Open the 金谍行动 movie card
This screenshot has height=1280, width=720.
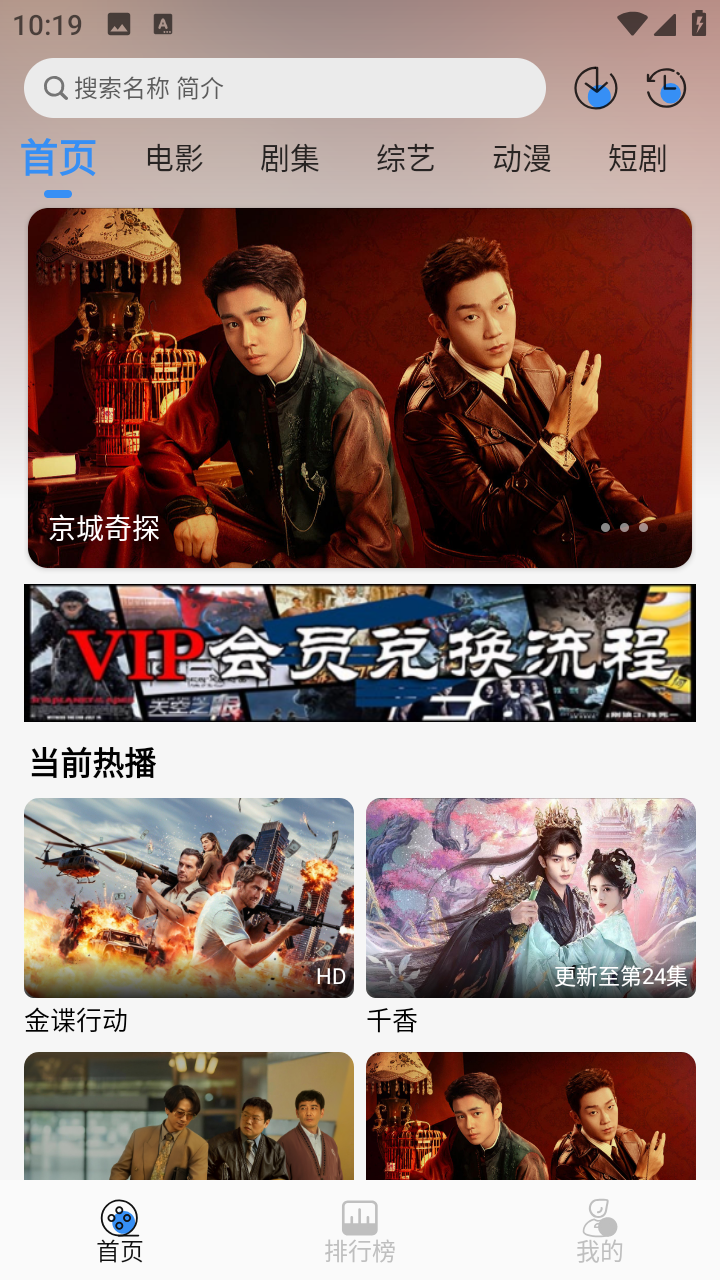[189, 916]
